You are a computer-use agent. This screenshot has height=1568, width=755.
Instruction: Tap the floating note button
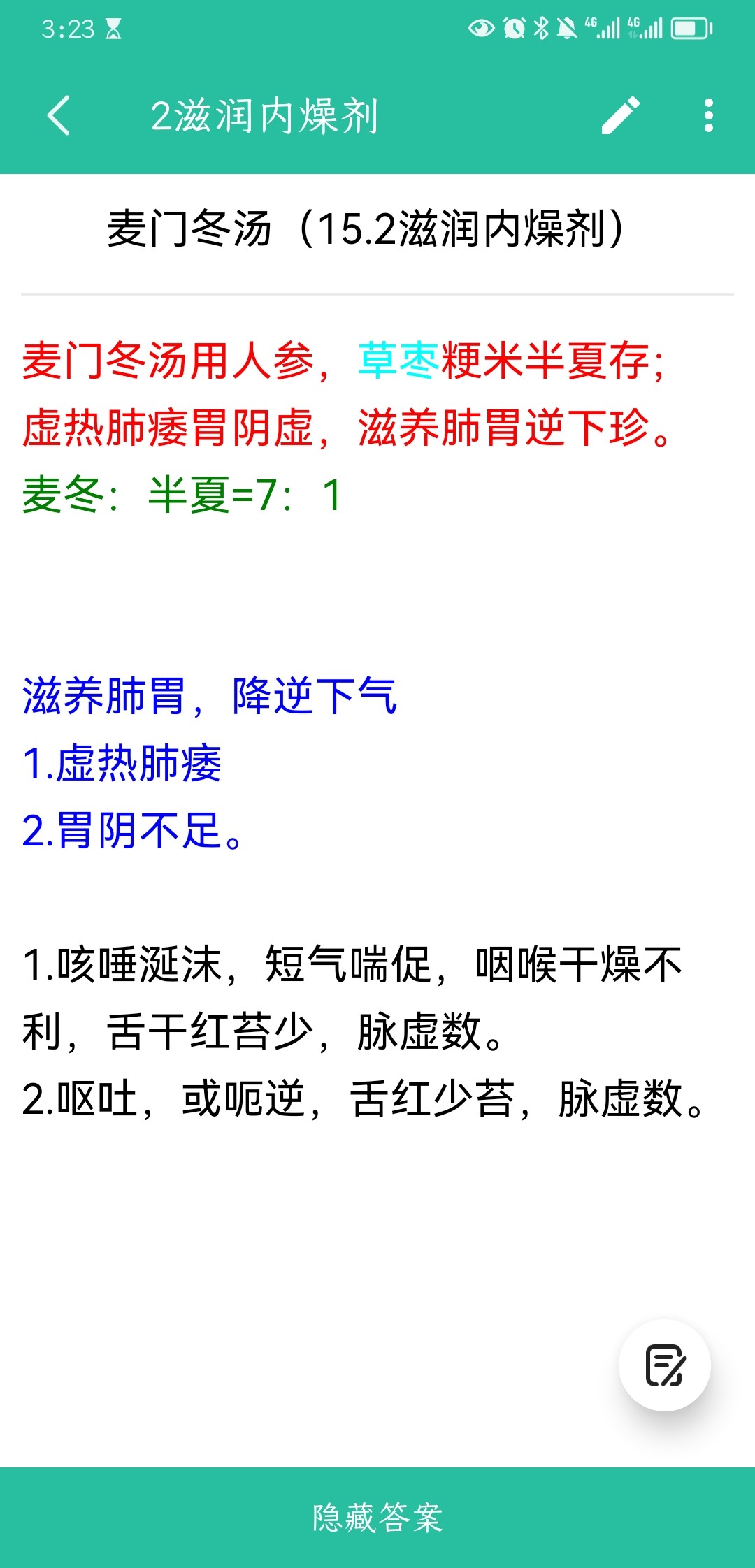point(664,1365)
